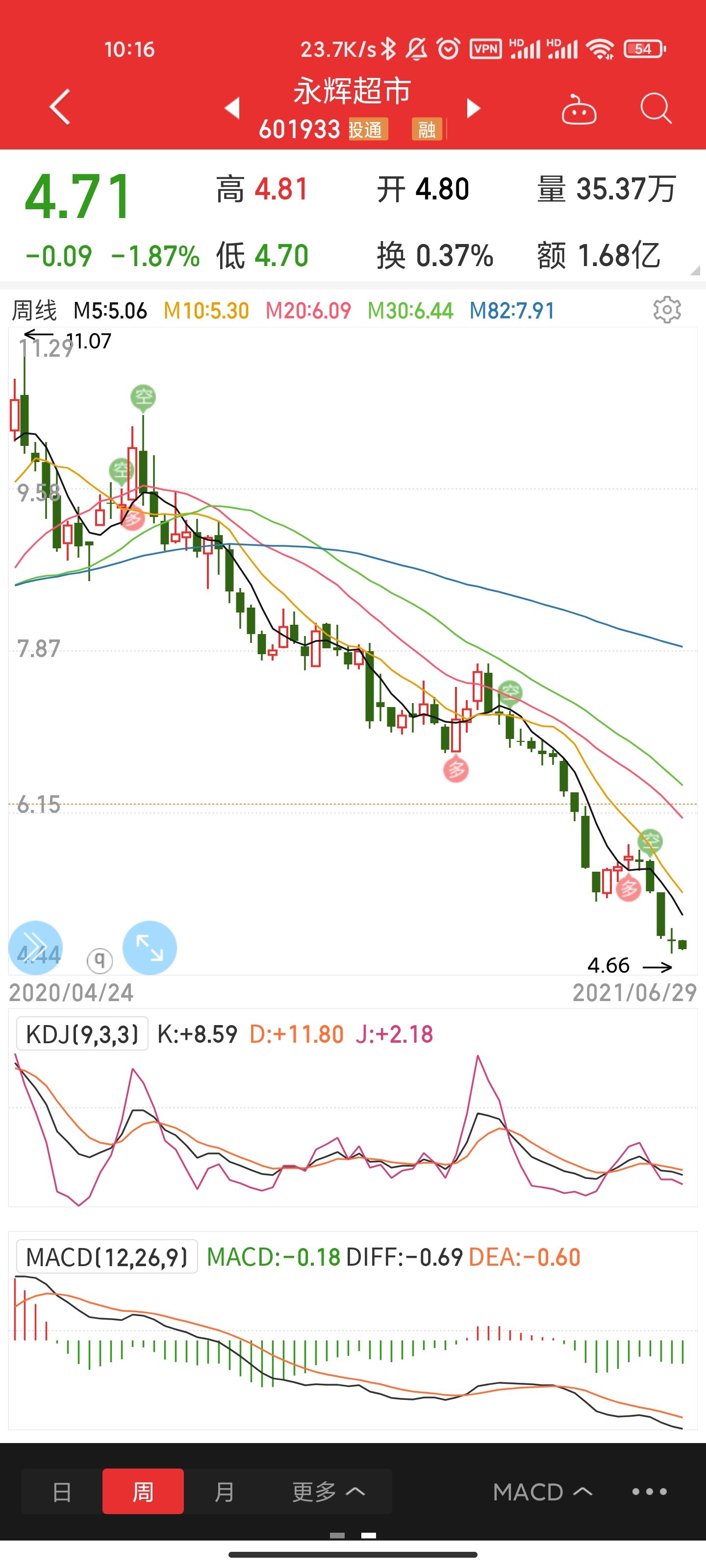This screenshot has height=1568, width=706.
Task: Tap the small q circle icon
Action: pyautogui.click(x=100, y=960)
